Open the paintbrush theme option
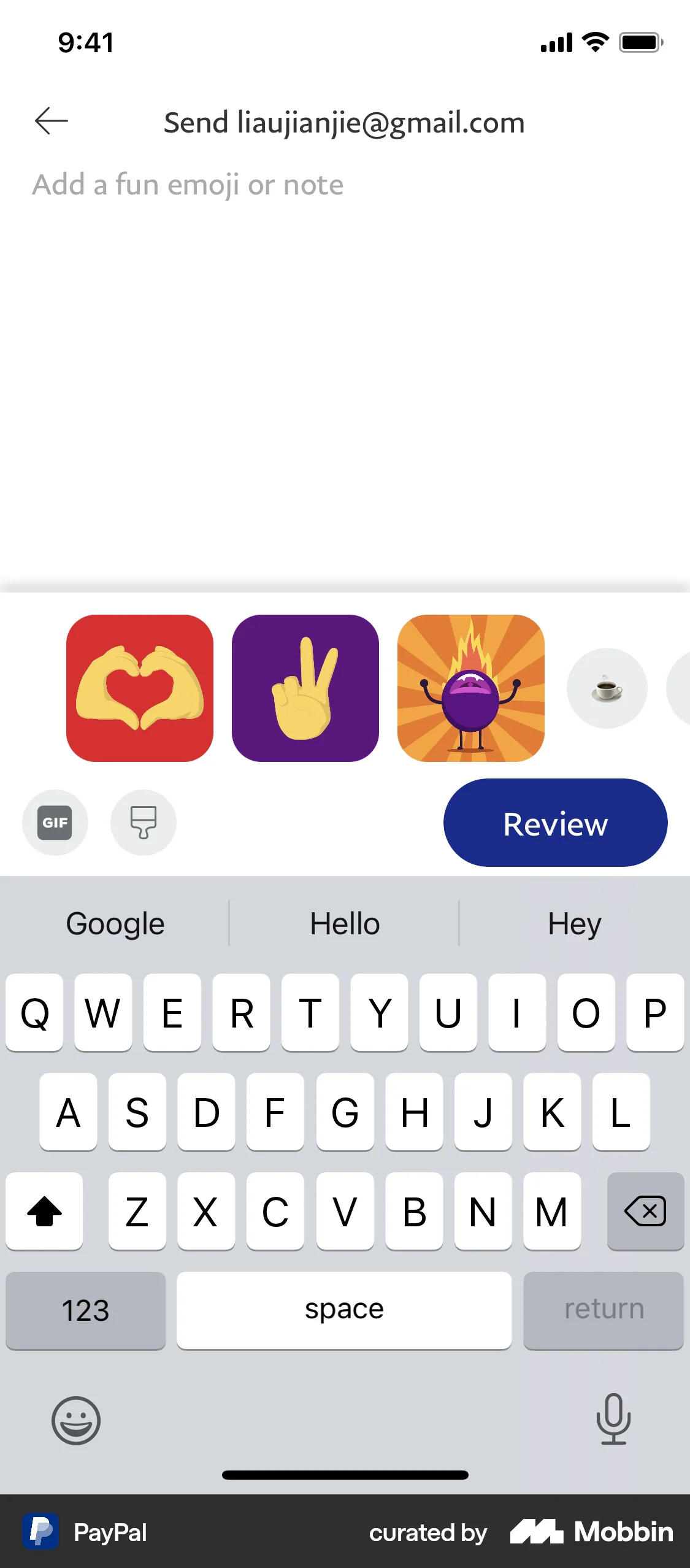 coord(144,823)
